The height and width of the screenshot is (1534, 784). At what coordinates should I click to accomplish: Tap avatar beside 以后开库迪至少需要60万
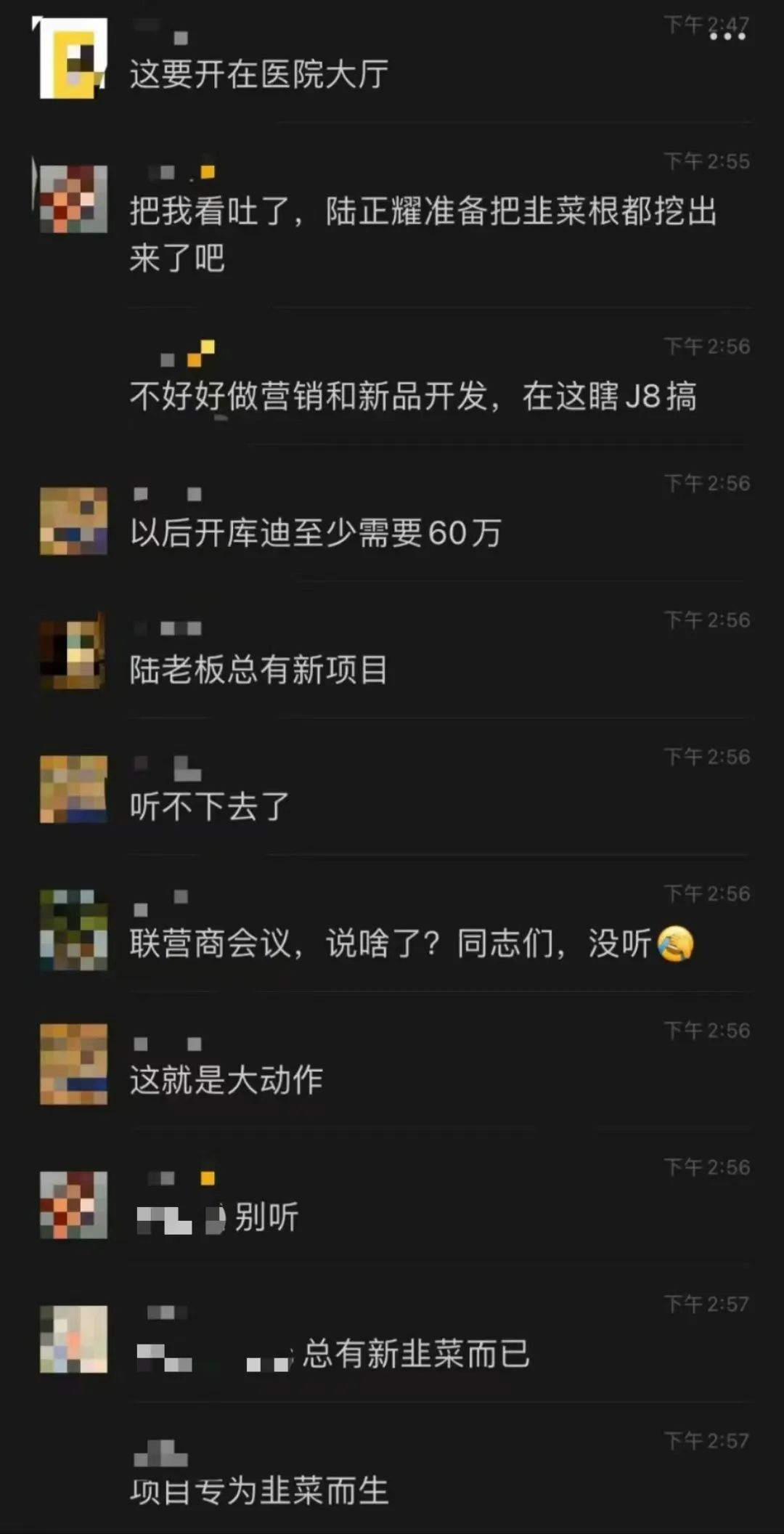73,521
